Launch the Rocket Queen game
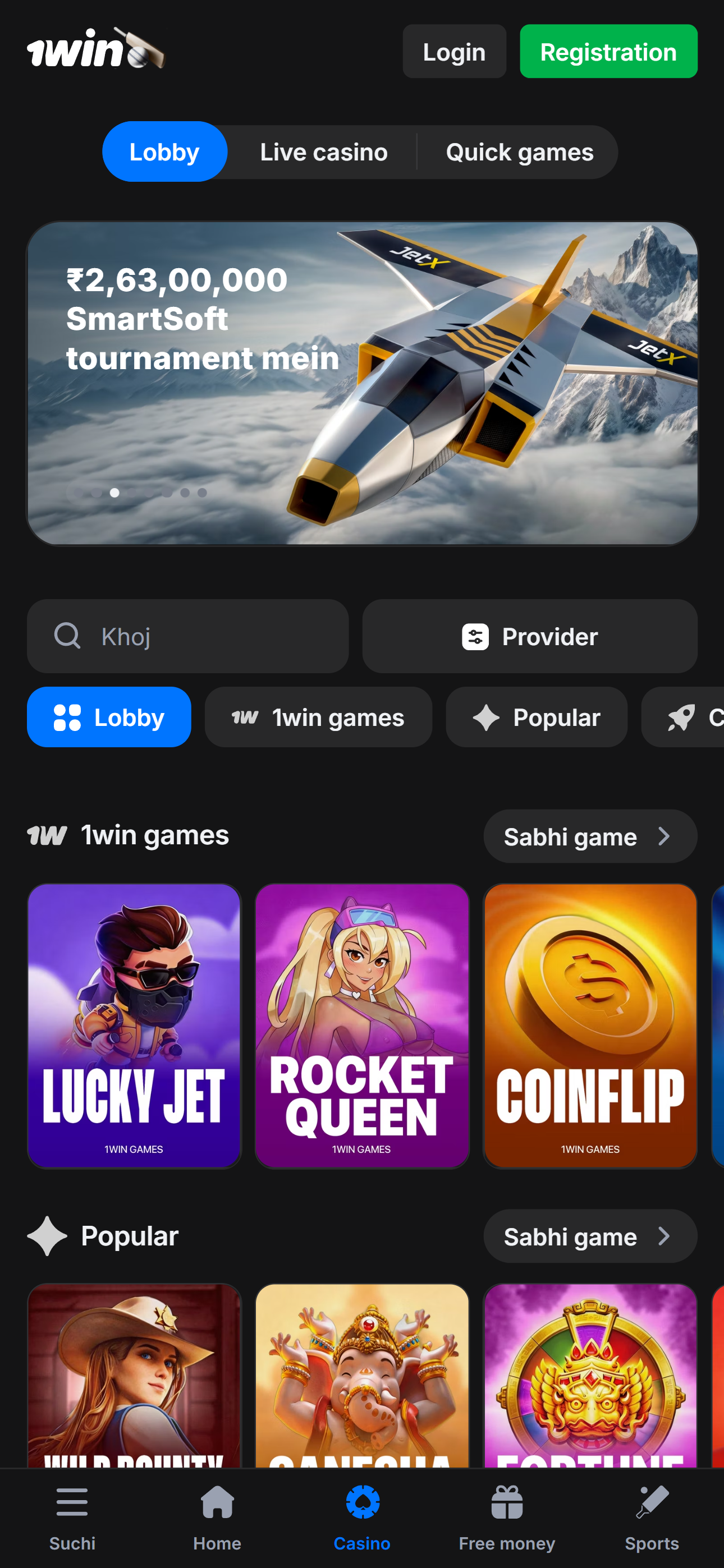The height and width of the screenshot is (1568, 724). pos(361,1026)
